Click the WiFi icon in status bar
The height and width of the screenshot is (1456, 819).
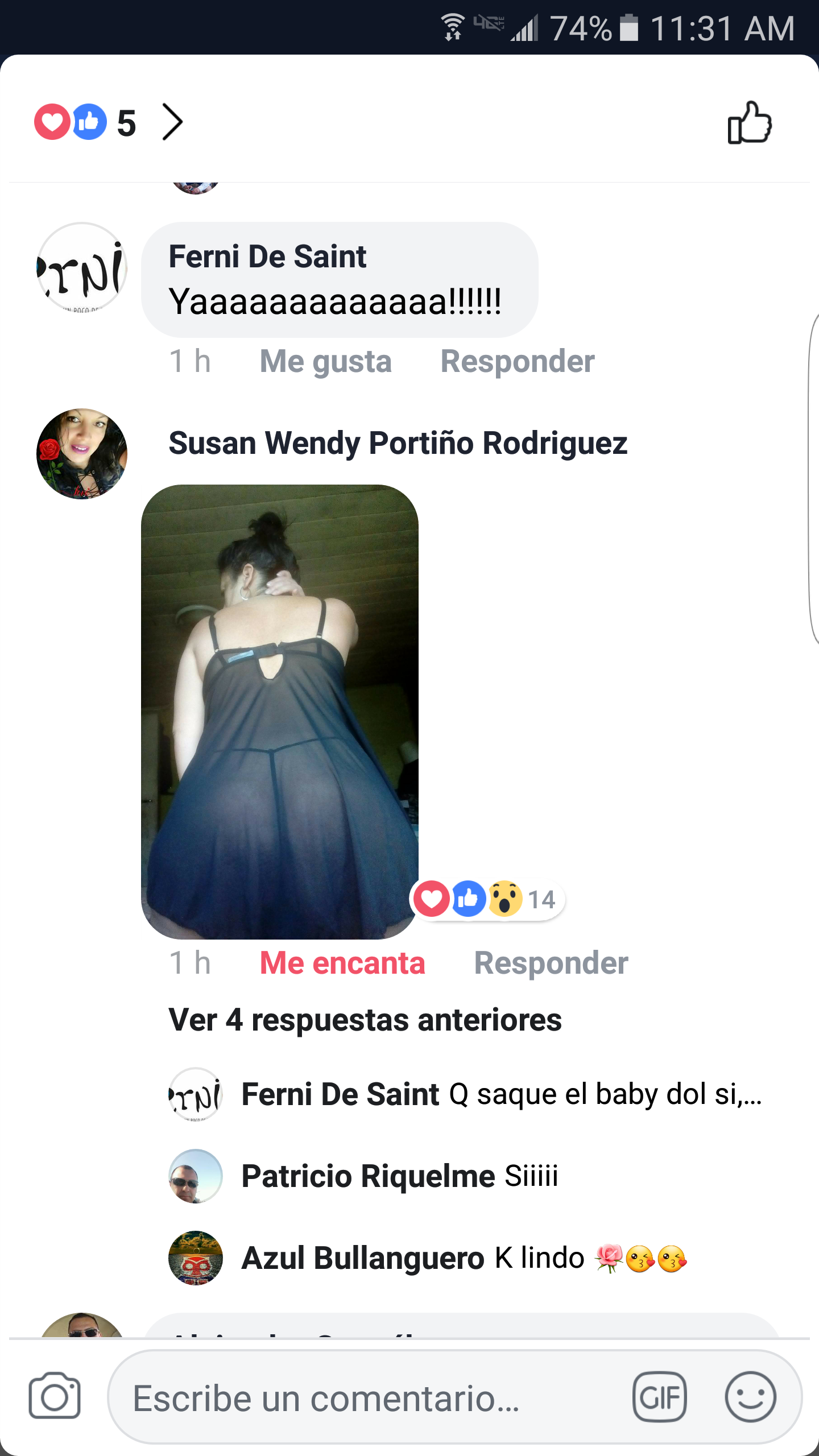click(452, 26)
